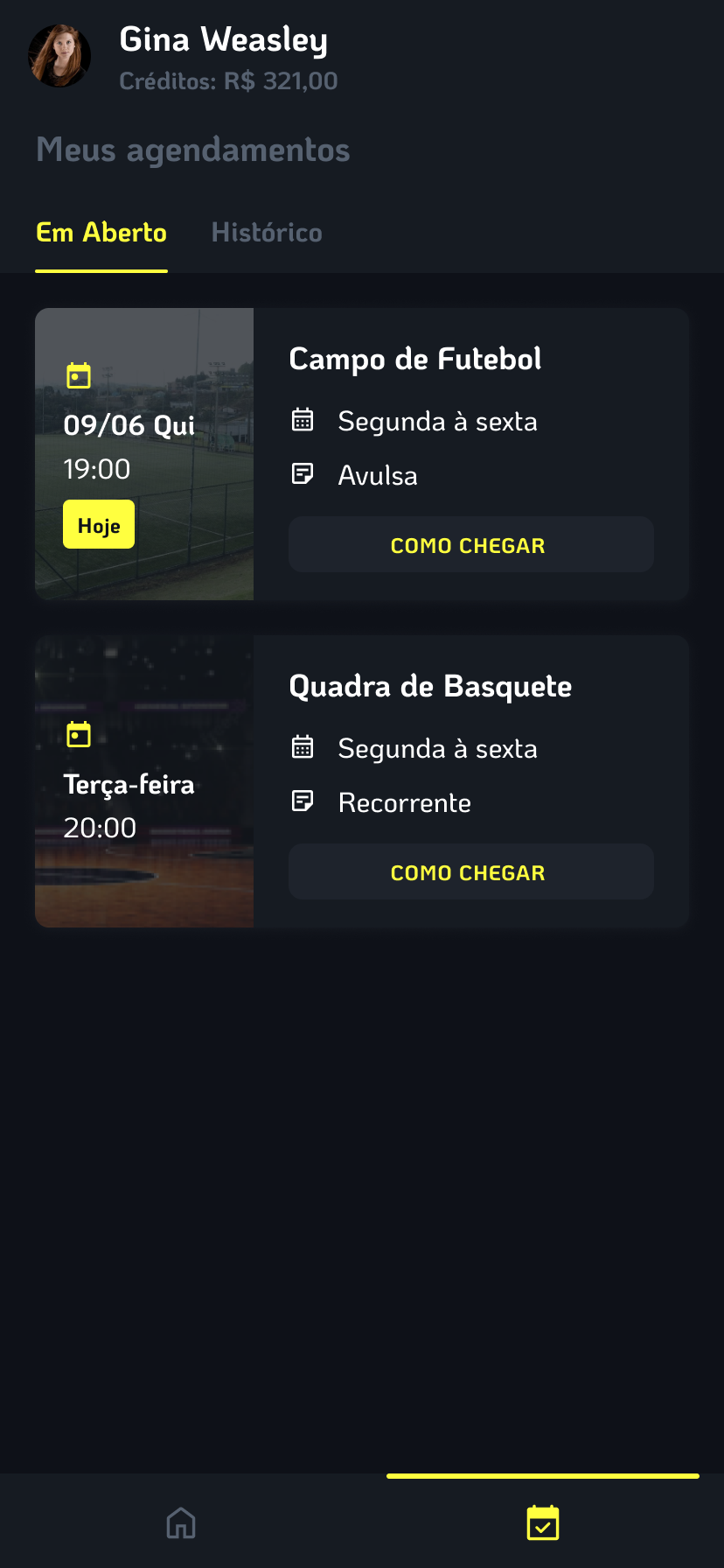Viewport: 724px width, 1568px height.
Task: Click the Hoje badge on football booking
Action: point(98,524)
